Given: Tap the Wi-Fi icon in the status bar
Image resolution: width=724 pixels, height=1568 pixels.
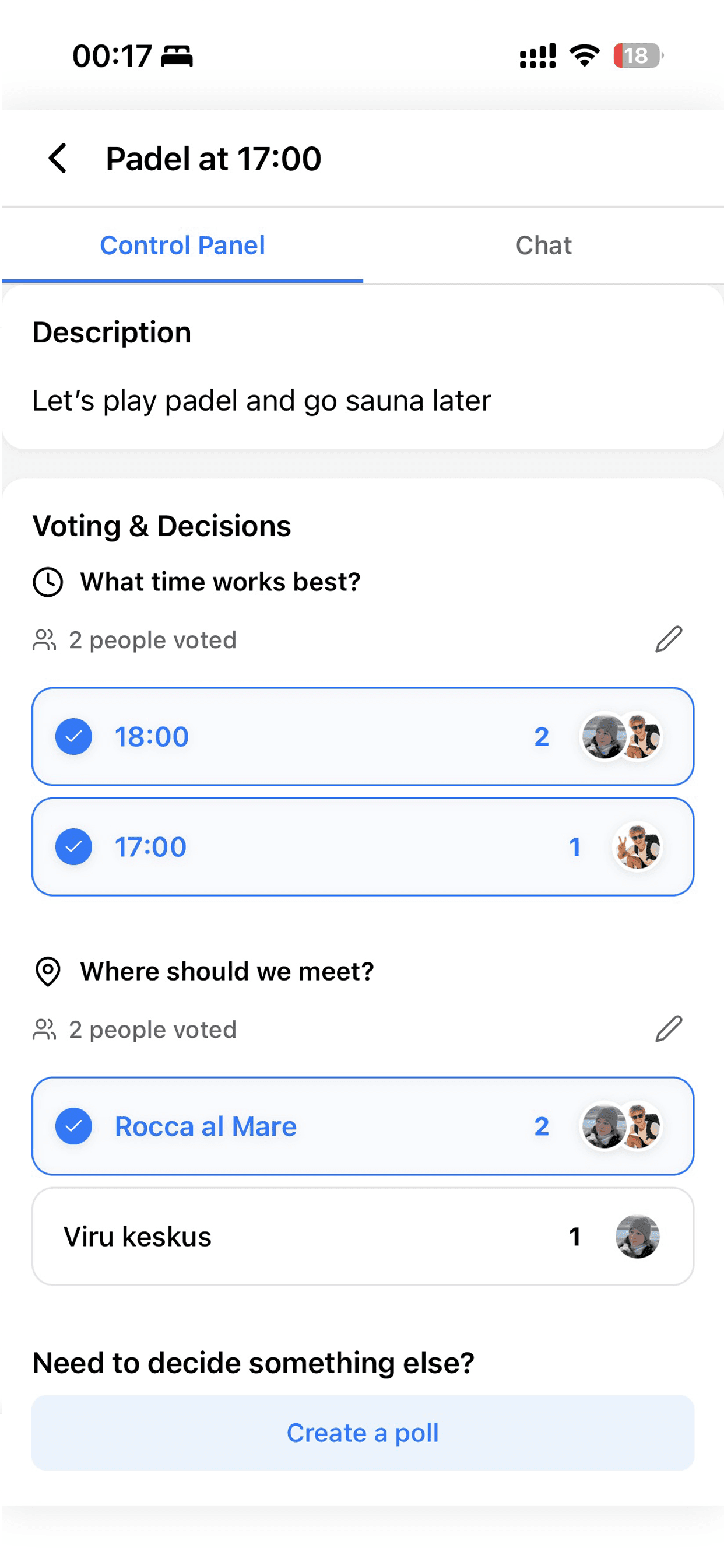Looking at the screenshot, I should click(x=582, y=56).
